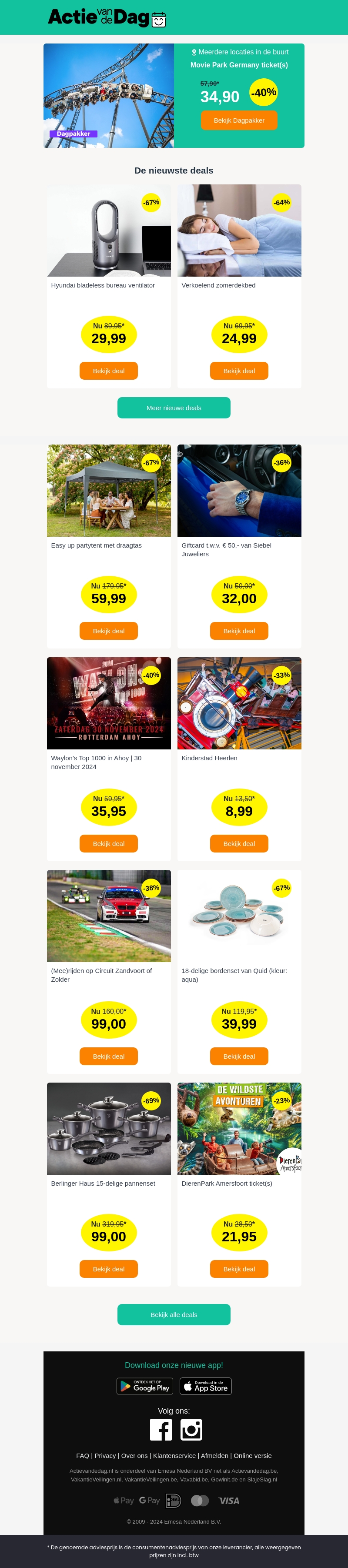Open the DierenPark Amersfoort ticket deal
This screenshot has height=1568, width=348.
239,1269
